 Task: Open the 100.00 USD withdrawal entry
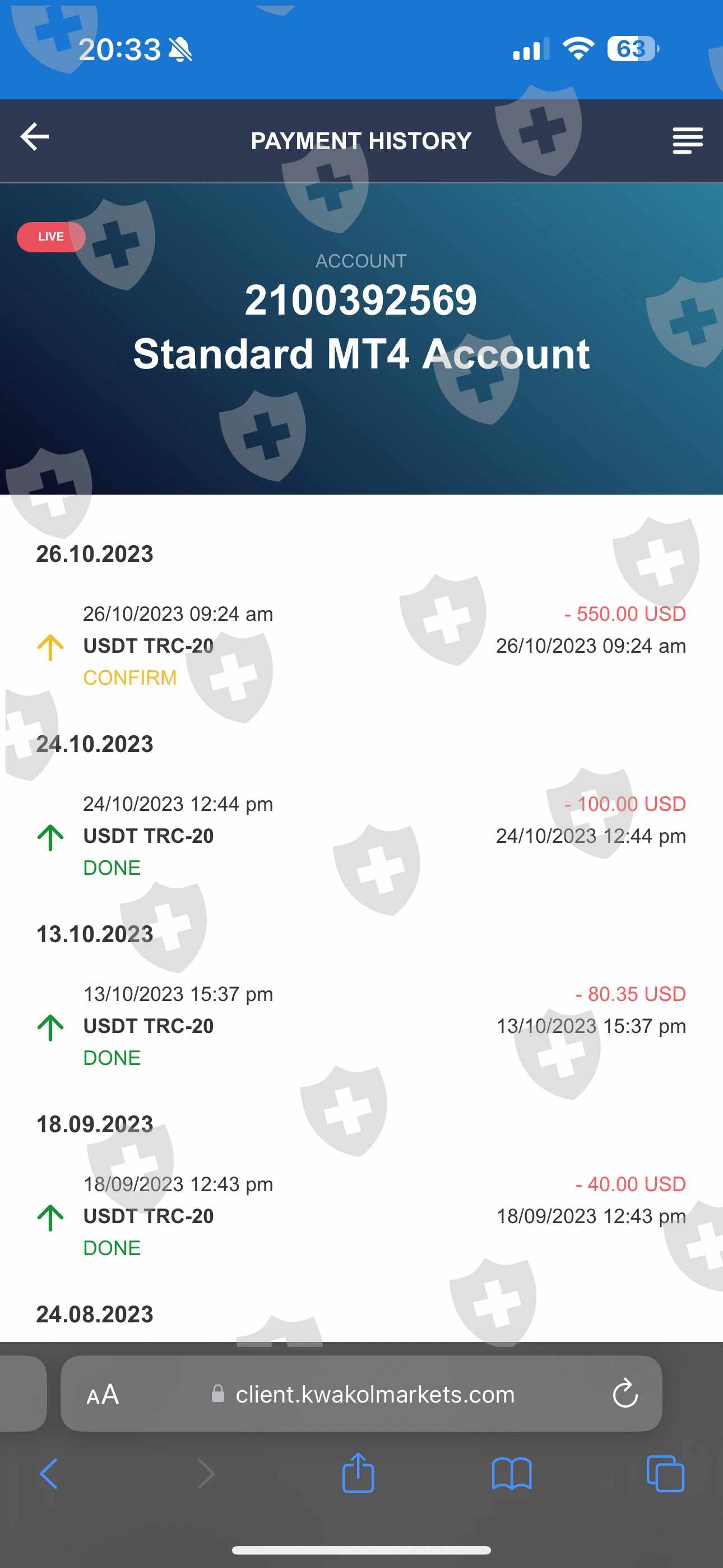click(361, 835)
